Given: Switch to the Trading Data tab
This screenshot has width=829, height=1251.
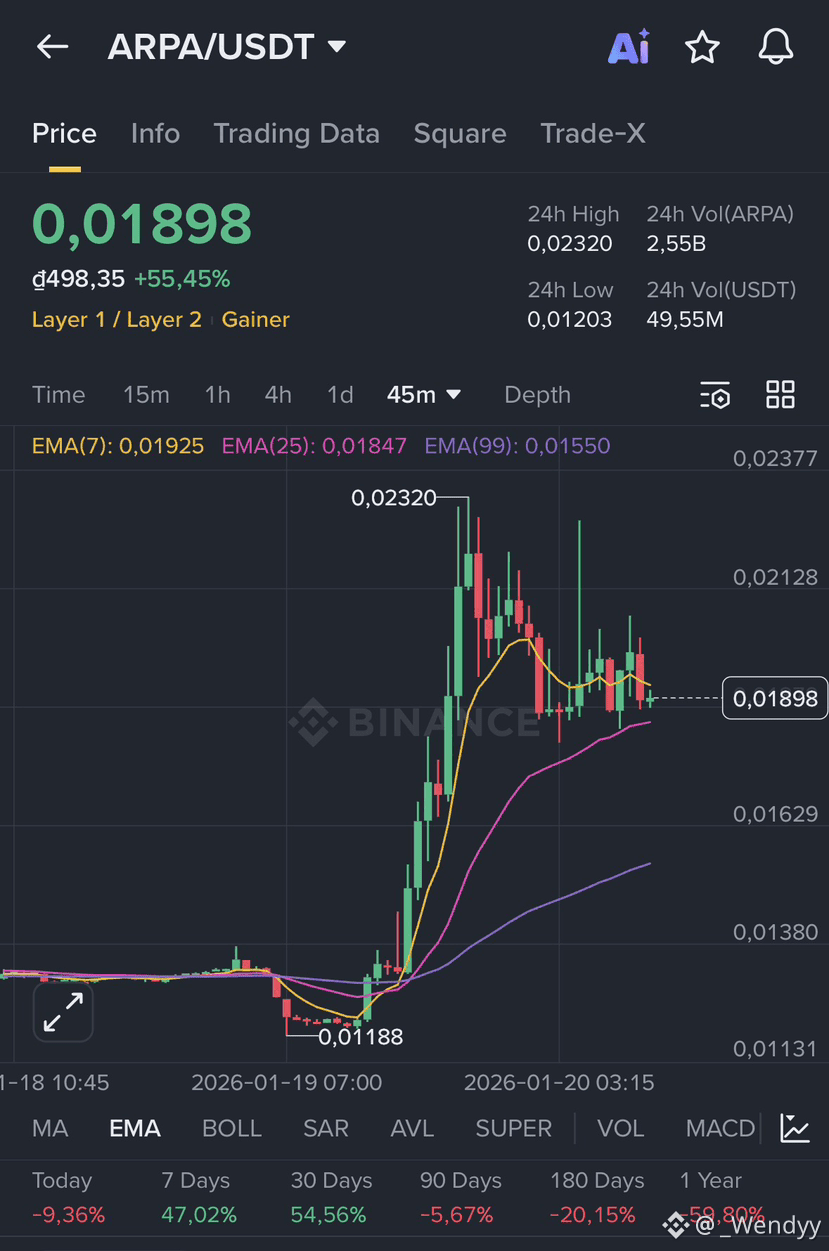Looking at the screenshot, I should point(296,133).
